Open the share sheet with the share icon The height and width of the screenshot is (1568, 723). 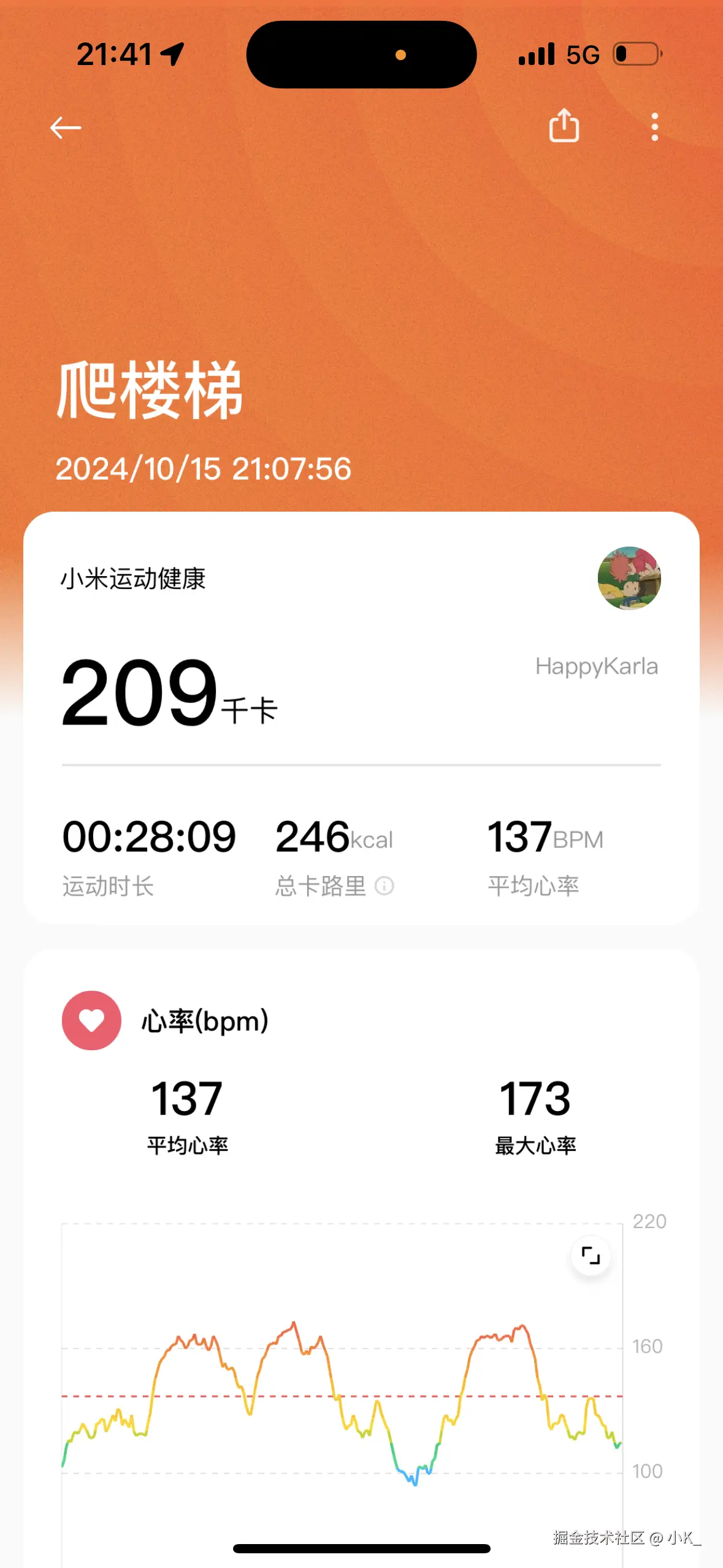(564, 126)
